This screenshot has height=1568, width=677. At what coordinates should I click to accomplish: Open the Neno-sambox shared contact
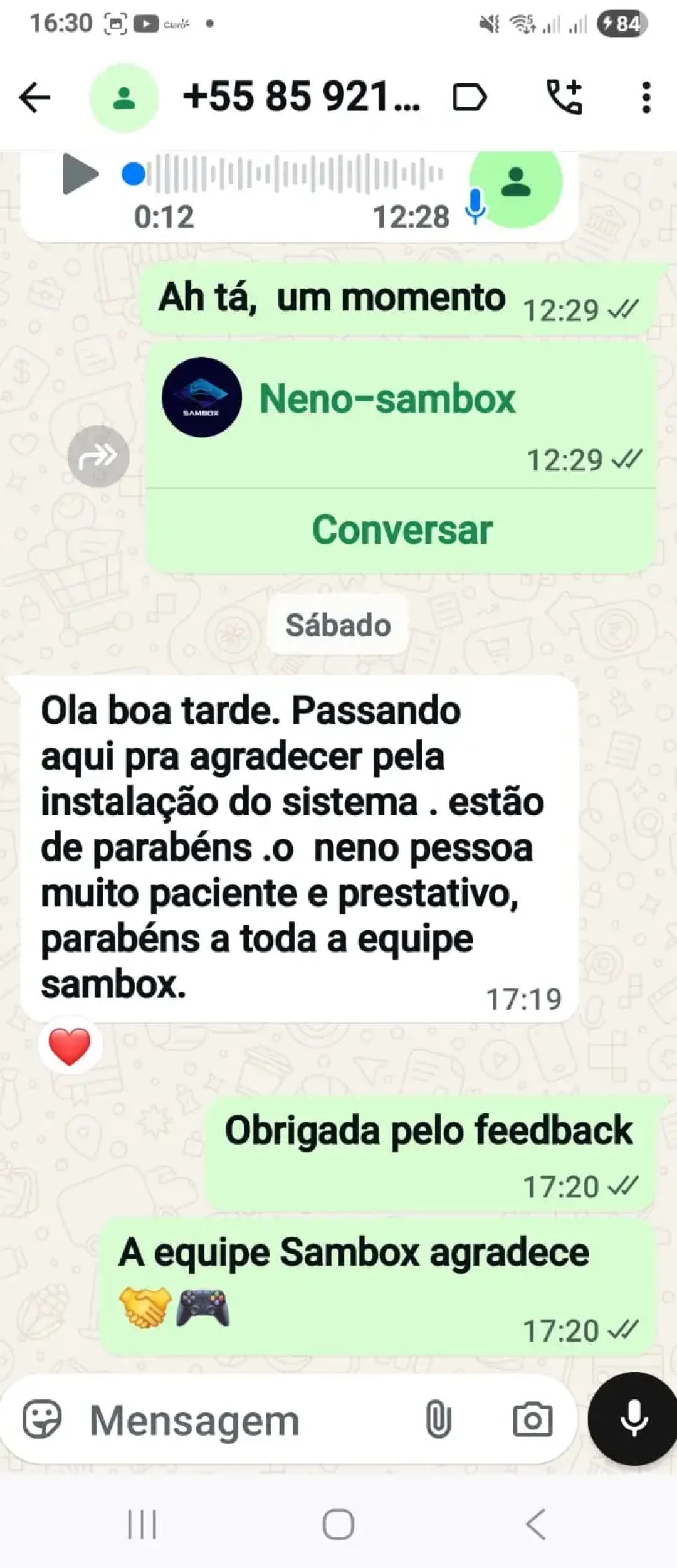pos(387,399)
